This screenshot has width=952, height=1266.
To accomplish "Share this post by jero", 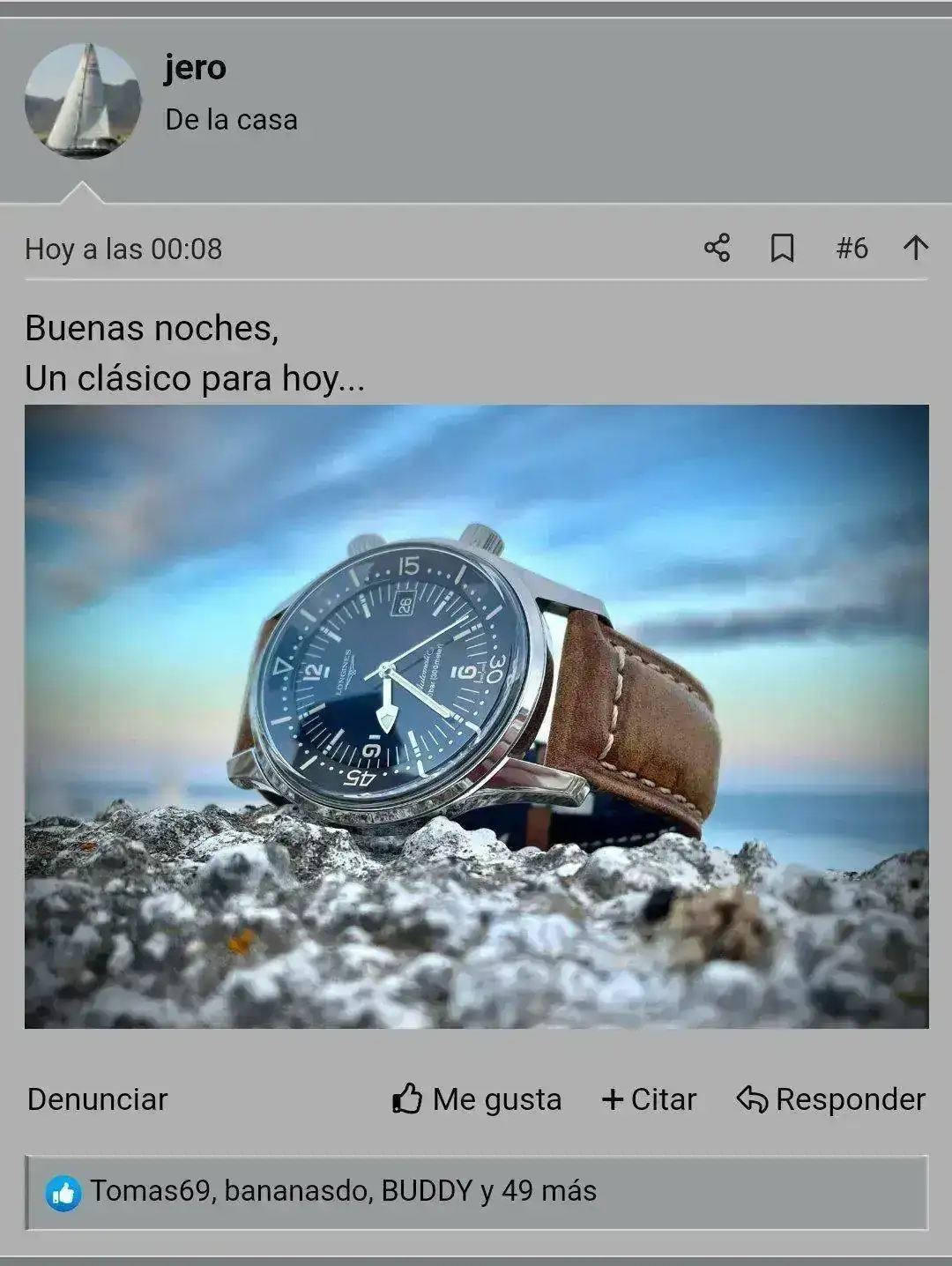I will [x=717, y=248].
